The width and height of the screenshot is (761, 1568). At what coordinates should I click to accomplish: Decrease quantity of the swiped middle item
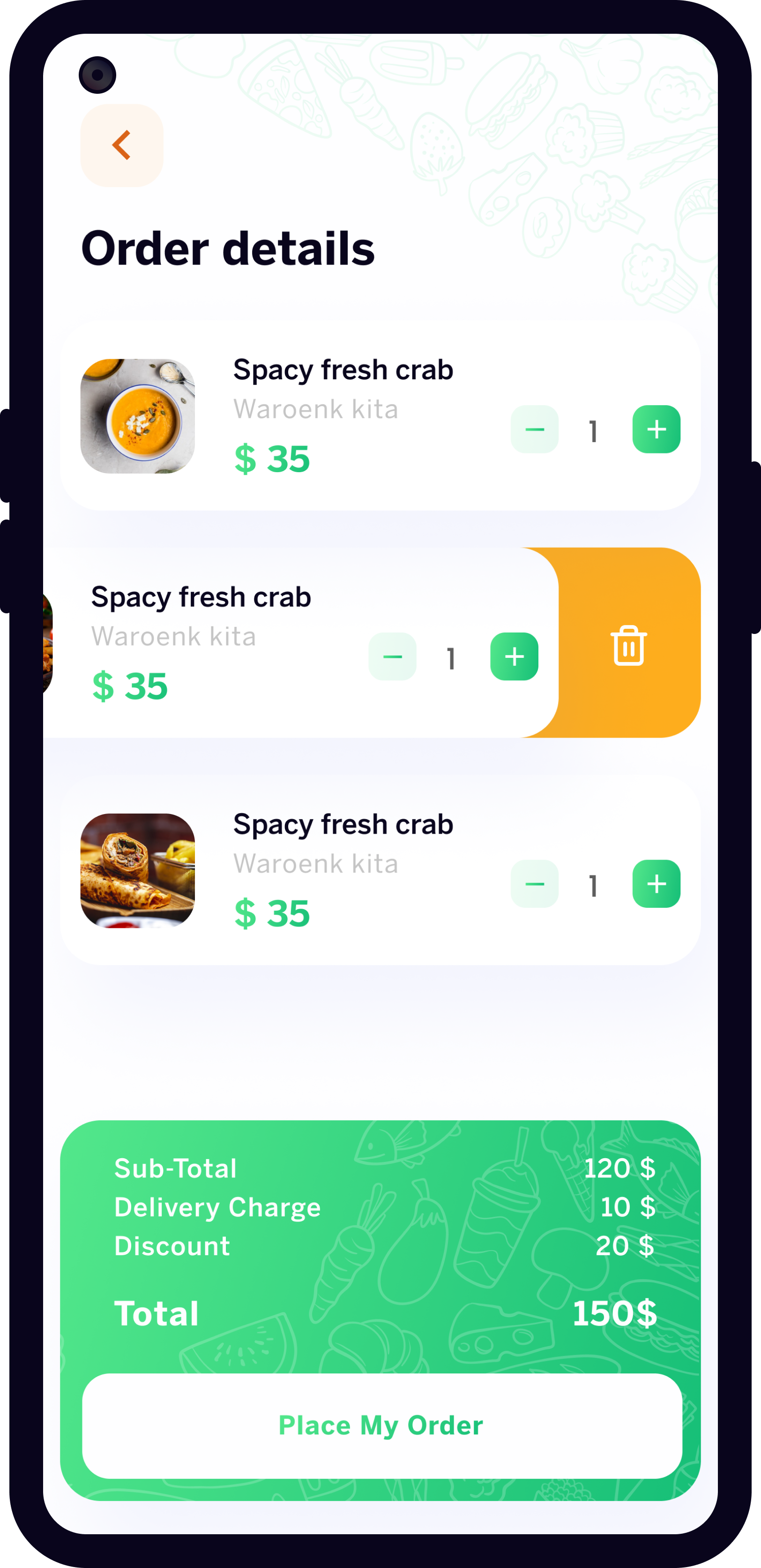click(x=392, y=656)
